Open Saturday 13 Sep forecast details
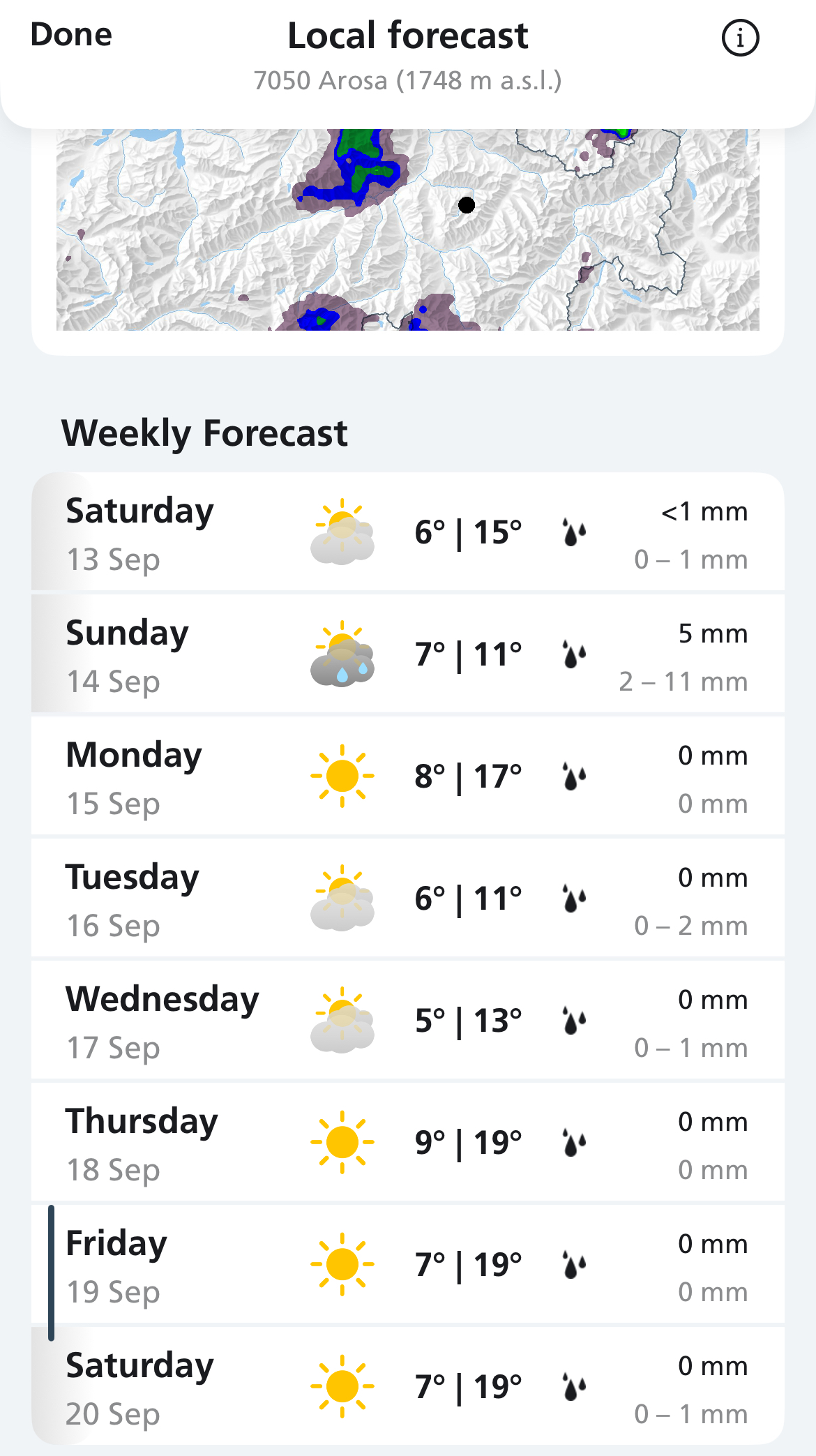This screenshot has height=1456, width=816. [407, 534]
